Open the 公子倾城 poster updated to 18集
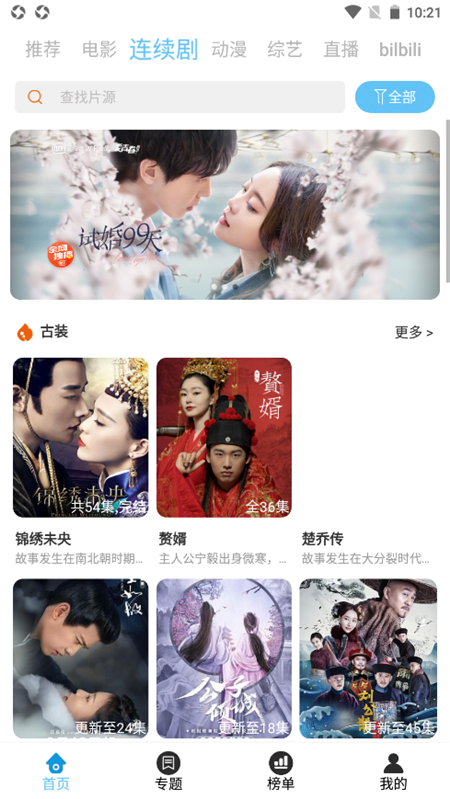The height and width of the screenshot is (799, 450). pos(224,658)
